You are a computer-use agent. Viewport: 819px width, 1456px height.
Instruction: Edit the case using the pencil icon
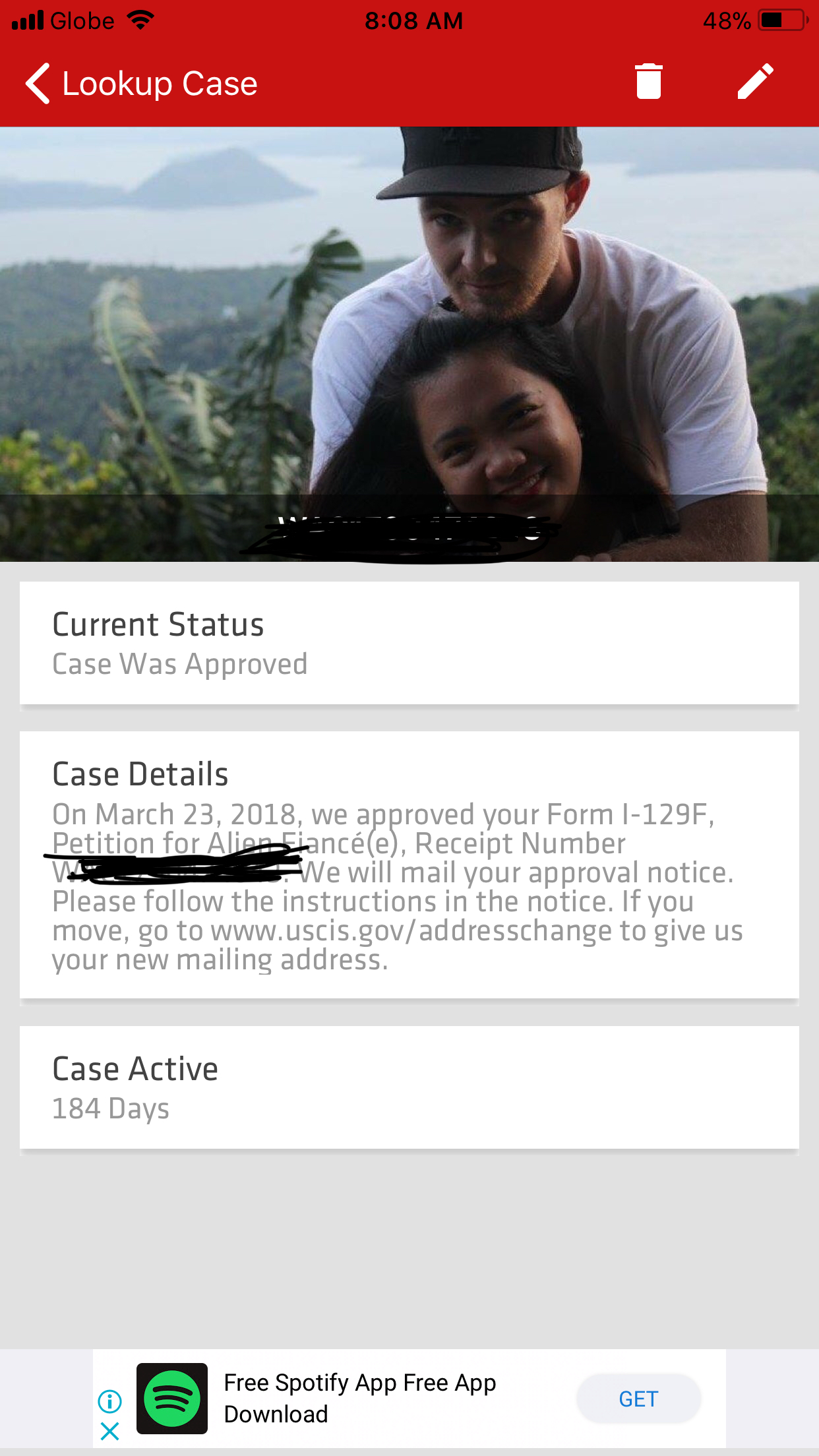pos(756,82)
